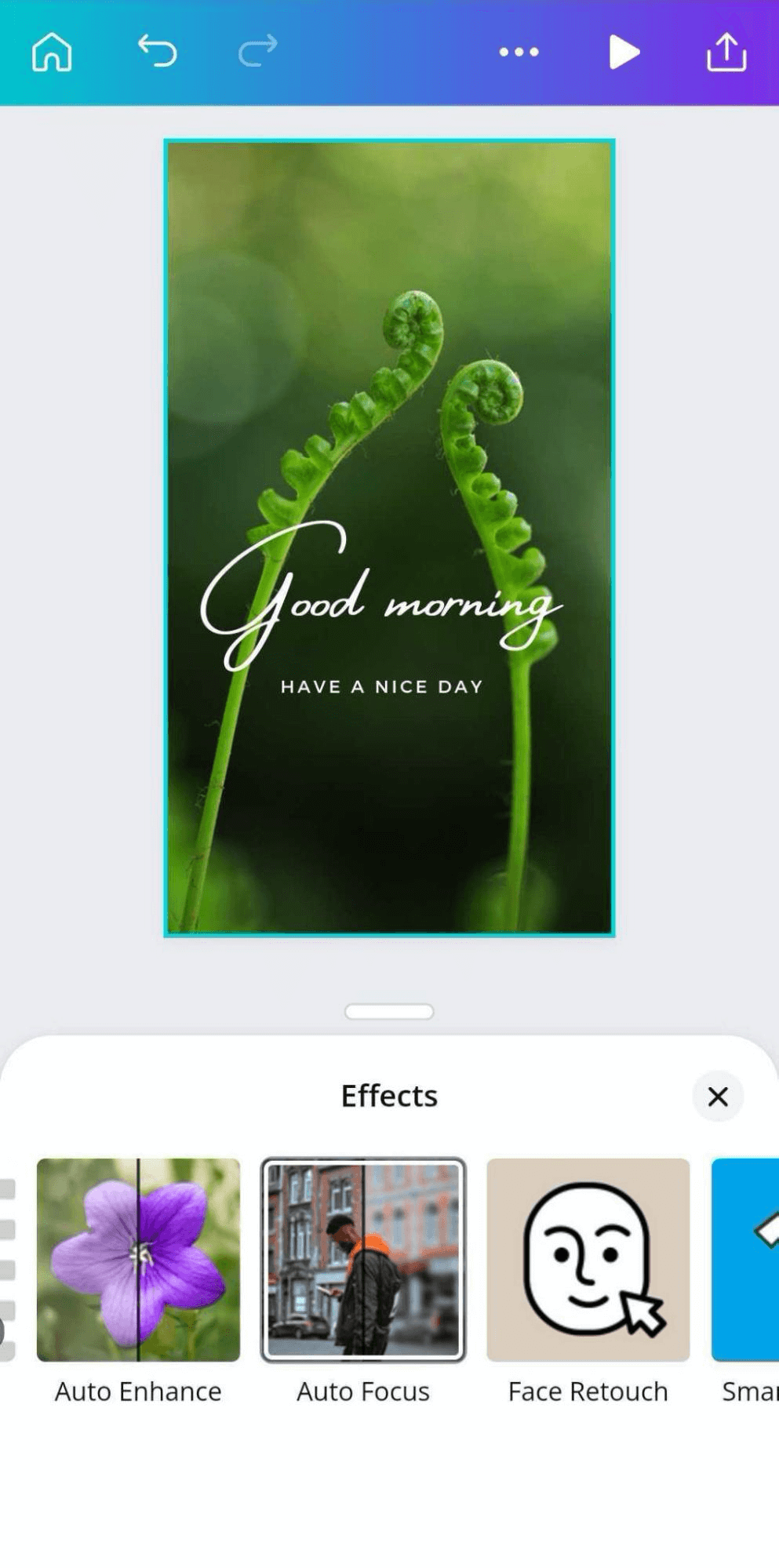Select the fern design canvas

click(389, 392)
